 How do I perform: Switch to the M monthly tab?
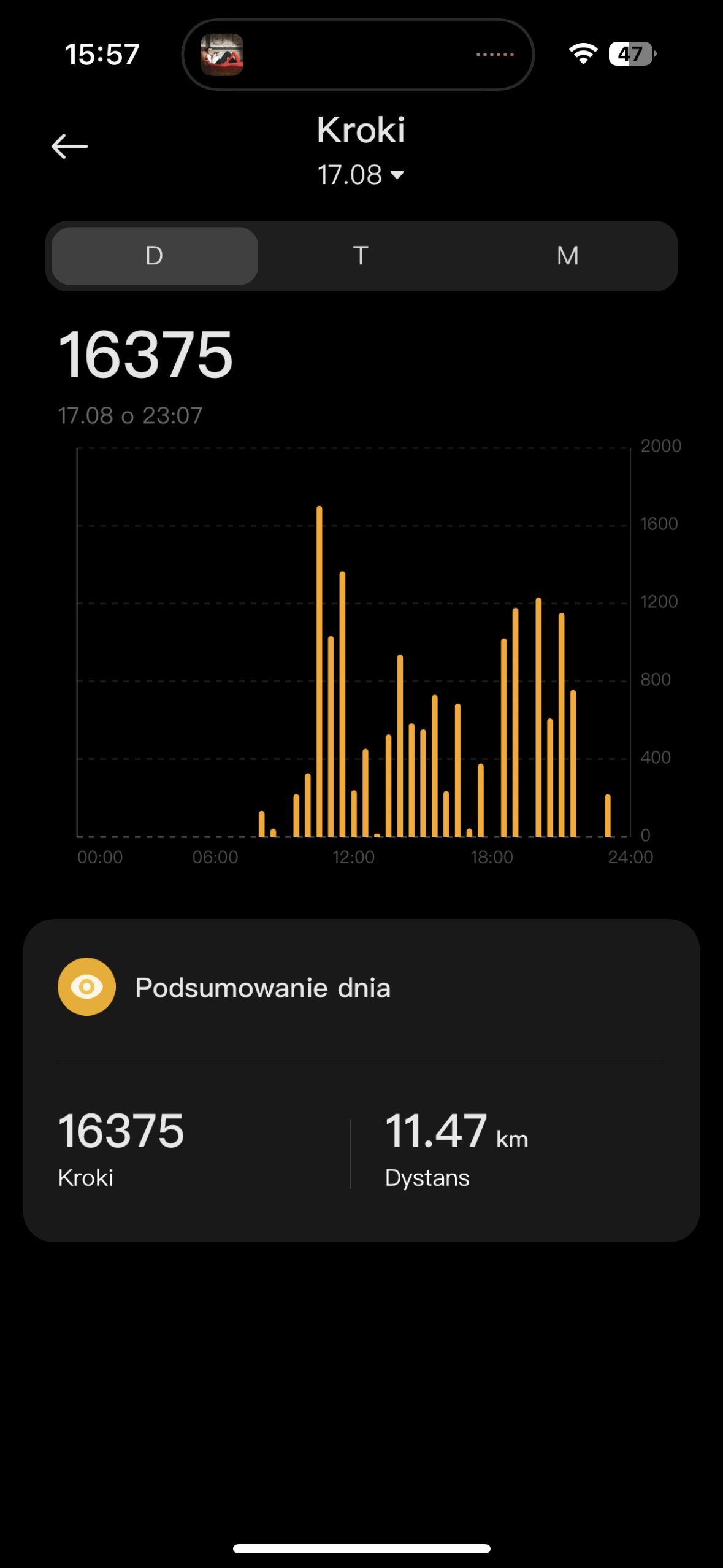tap(568, 256)
